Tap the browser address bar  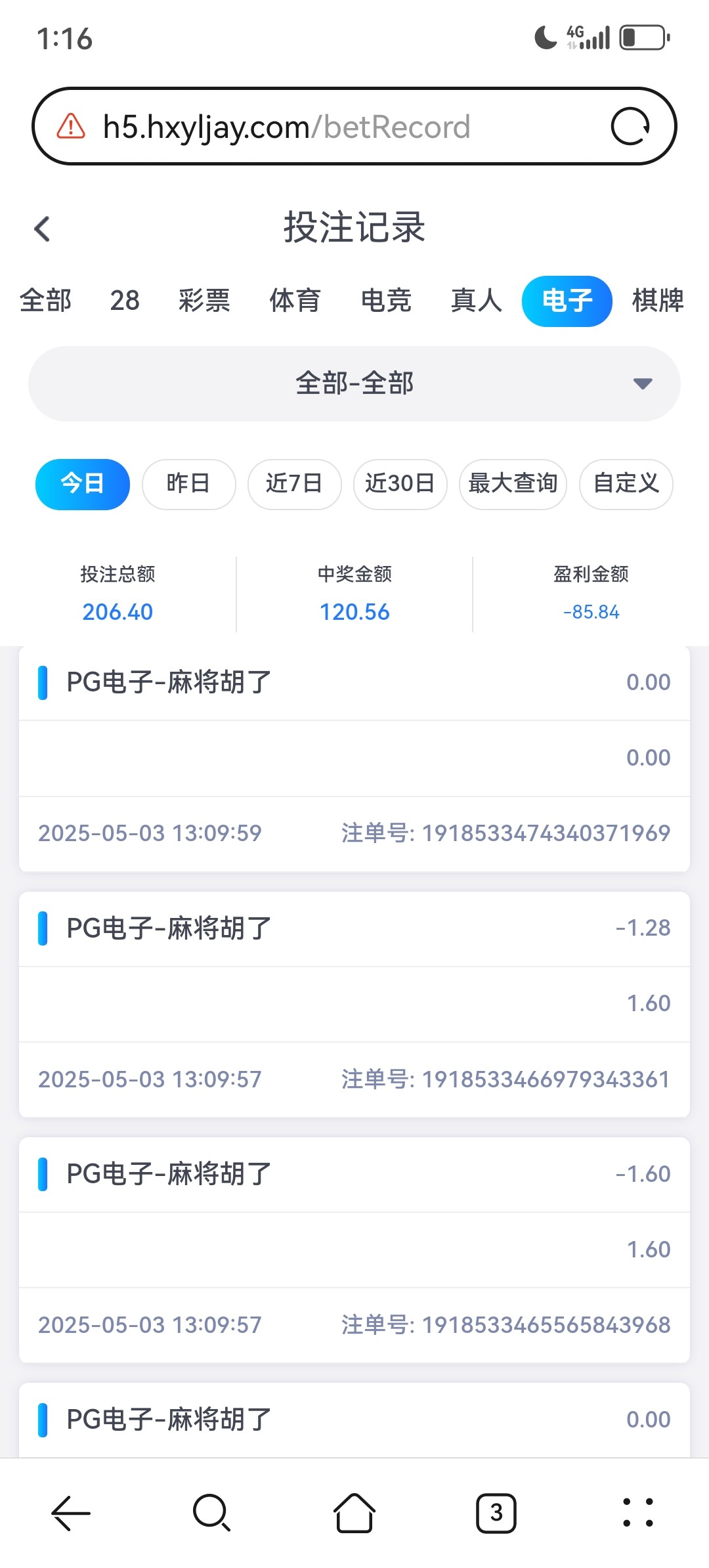[x=354, y=126]
